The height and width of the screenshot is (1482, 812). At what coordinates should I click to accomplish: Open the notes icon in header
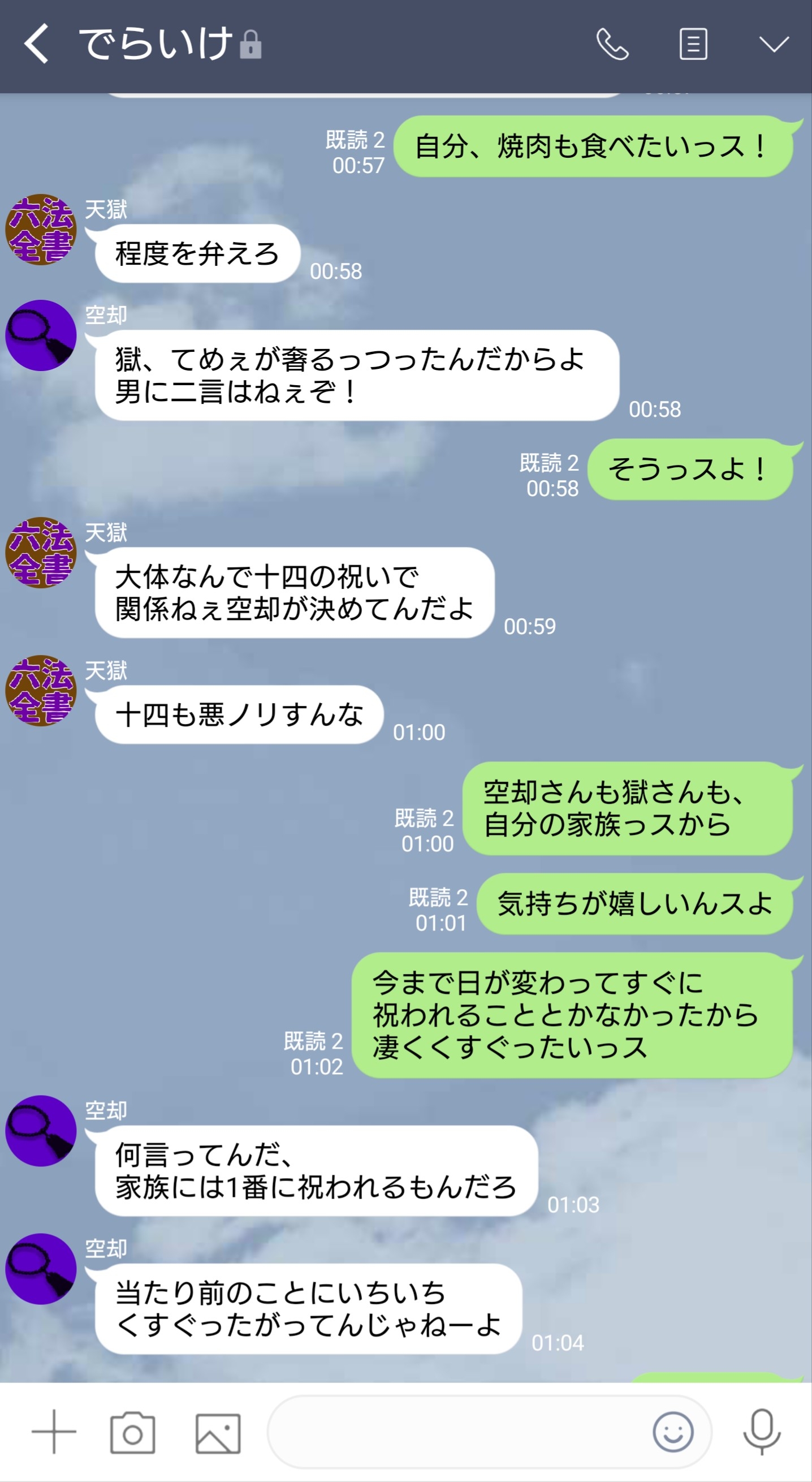(x=693, y=44)
